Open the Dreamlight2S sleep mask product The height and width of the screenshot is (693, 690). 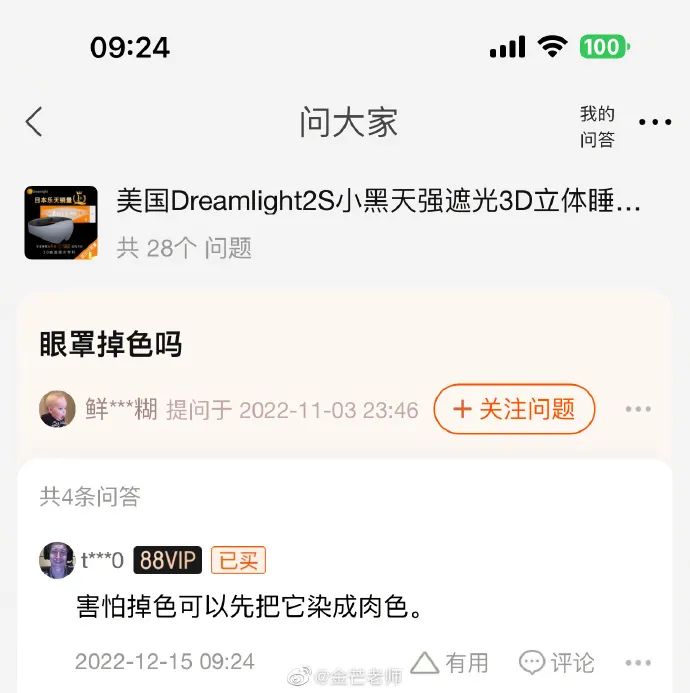point(378,203)
